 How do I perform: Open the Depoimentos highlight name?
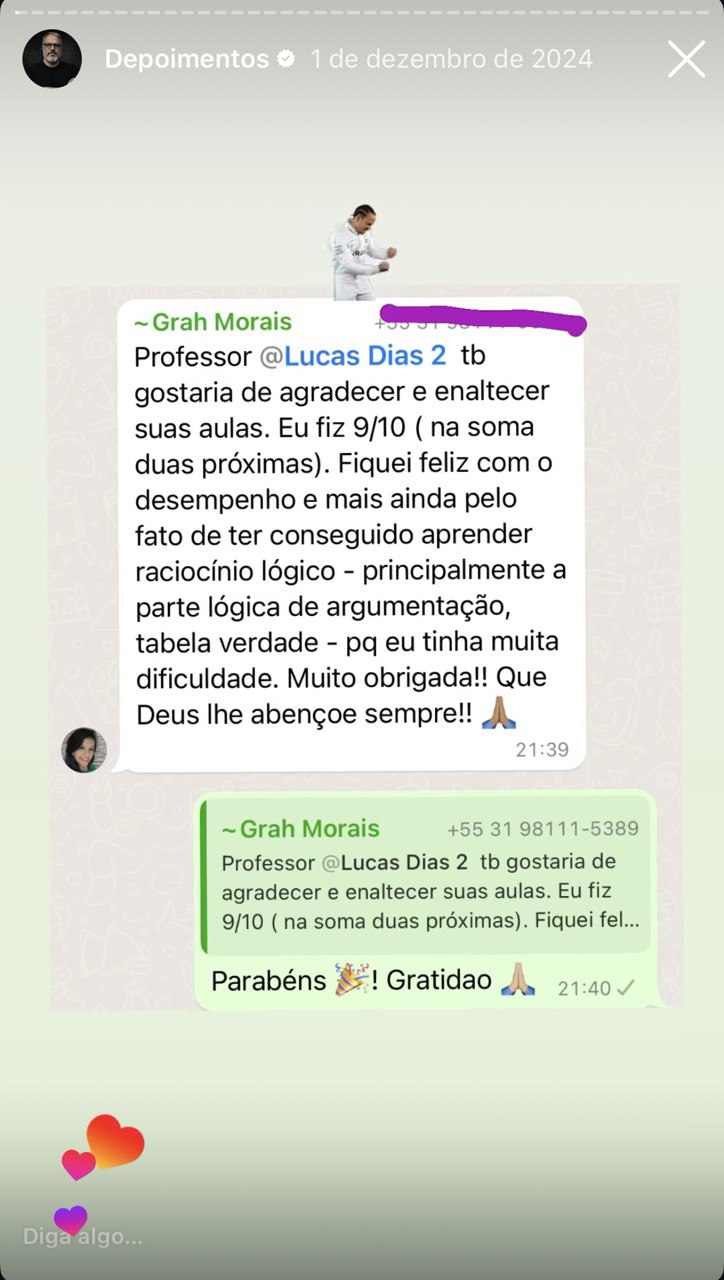pos(187,59)
